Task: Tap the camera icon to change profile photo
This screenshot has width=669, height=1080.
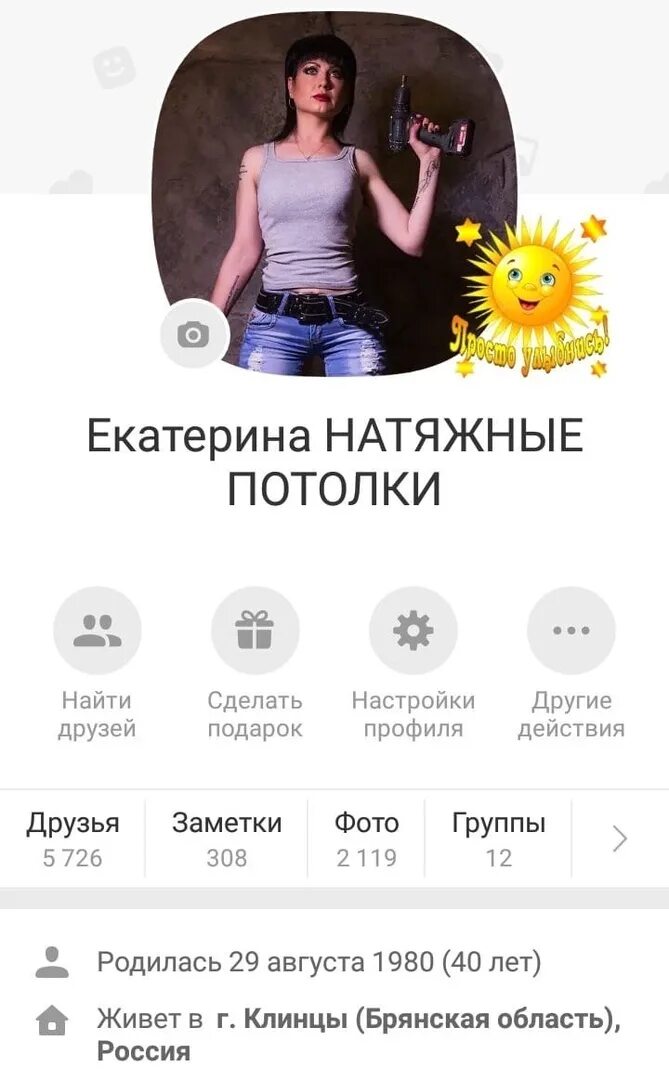Action: tap(194, 335)
